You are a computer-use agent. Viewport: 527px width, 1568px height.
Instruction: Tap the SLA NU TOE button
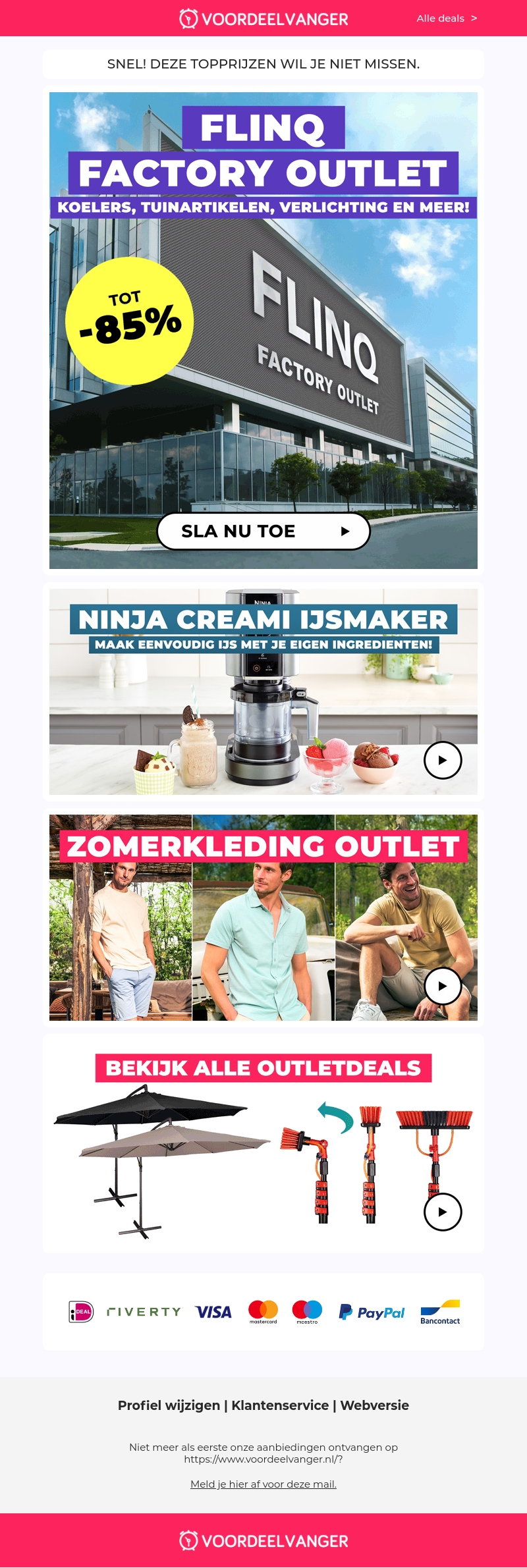(263, 531)
